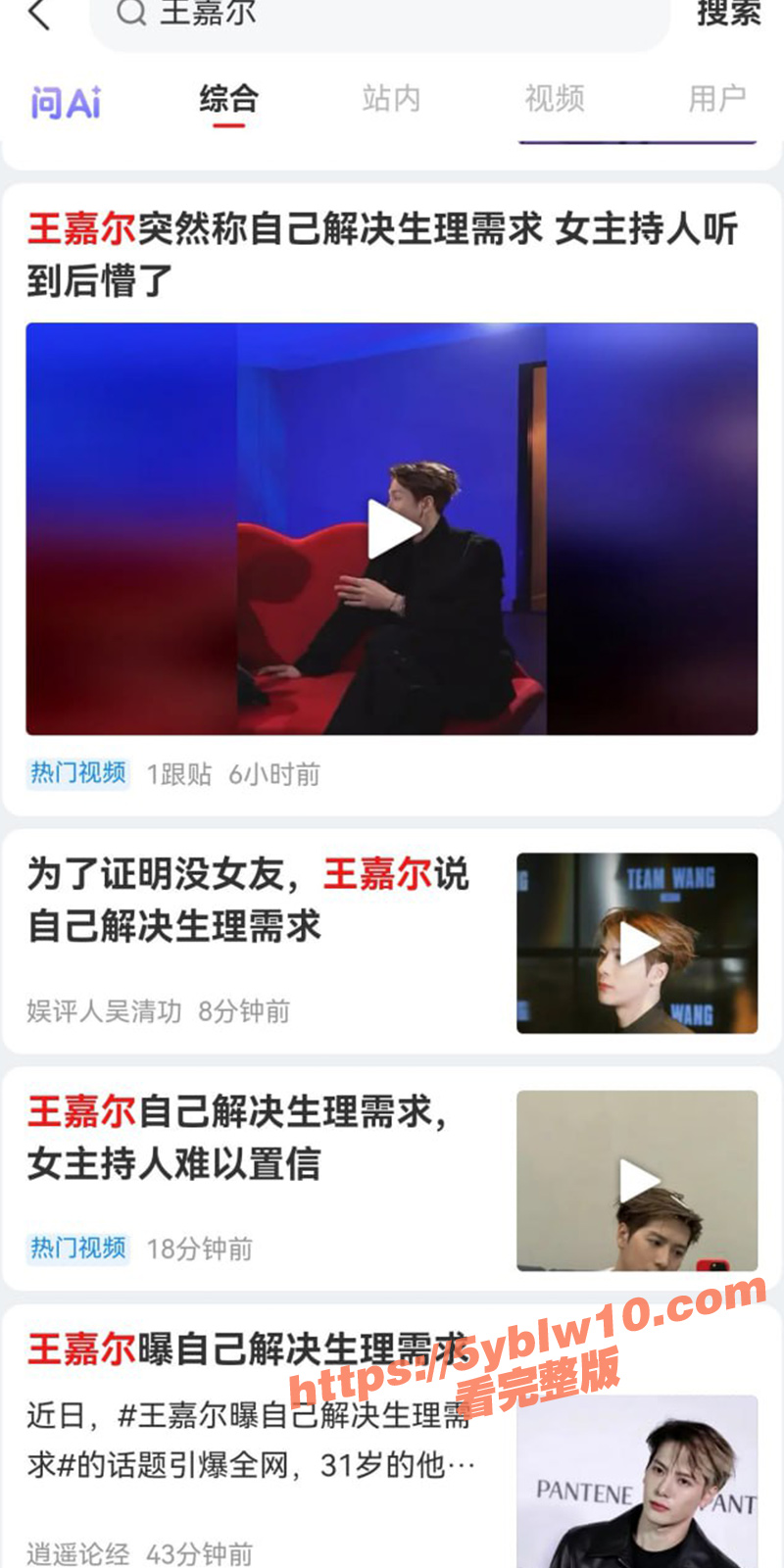
Task: Play the TEAM WANG thumbnail video
Action: point(641,941)
